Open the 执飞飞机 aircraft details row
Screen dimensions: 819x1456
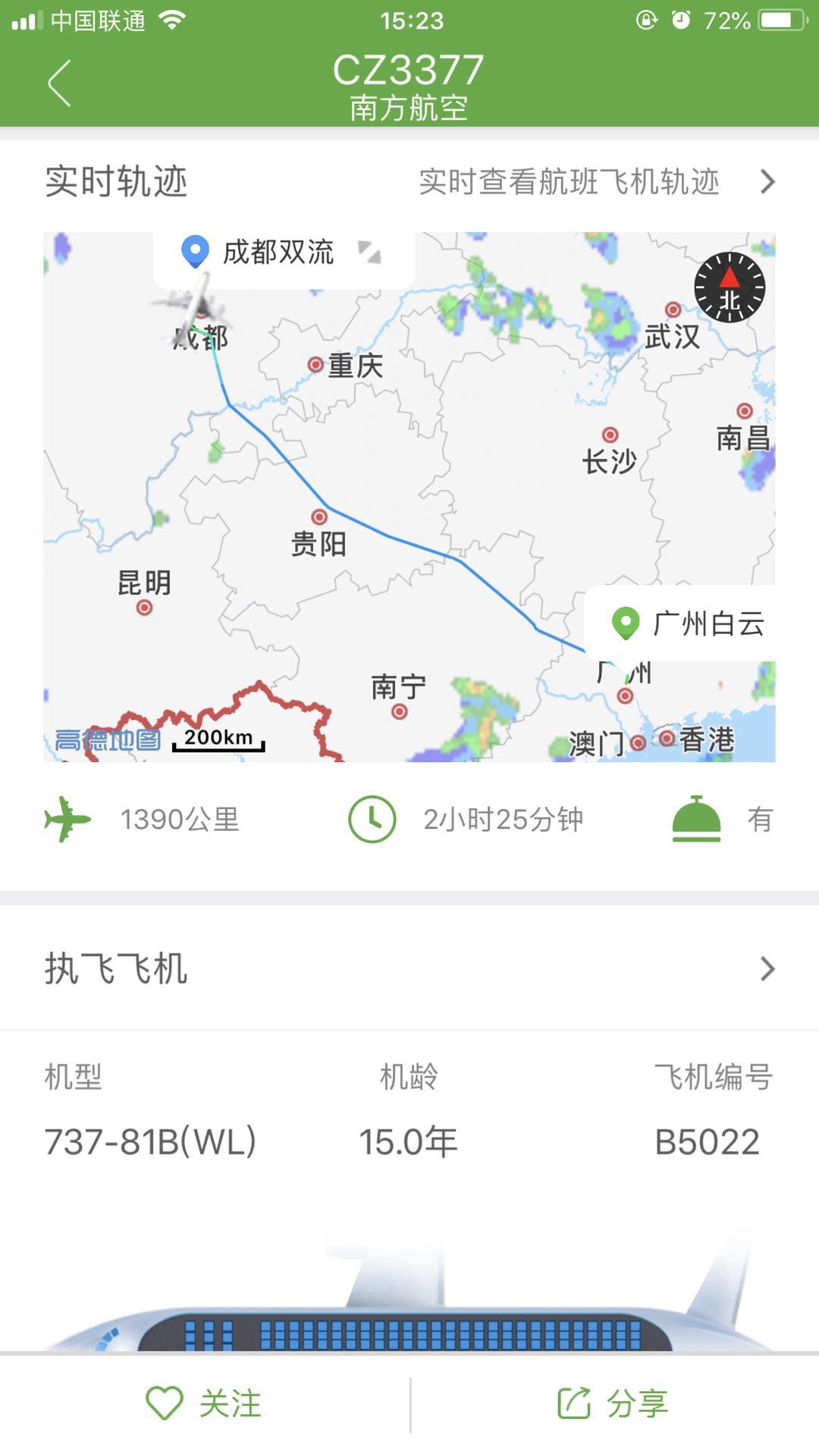409,968
